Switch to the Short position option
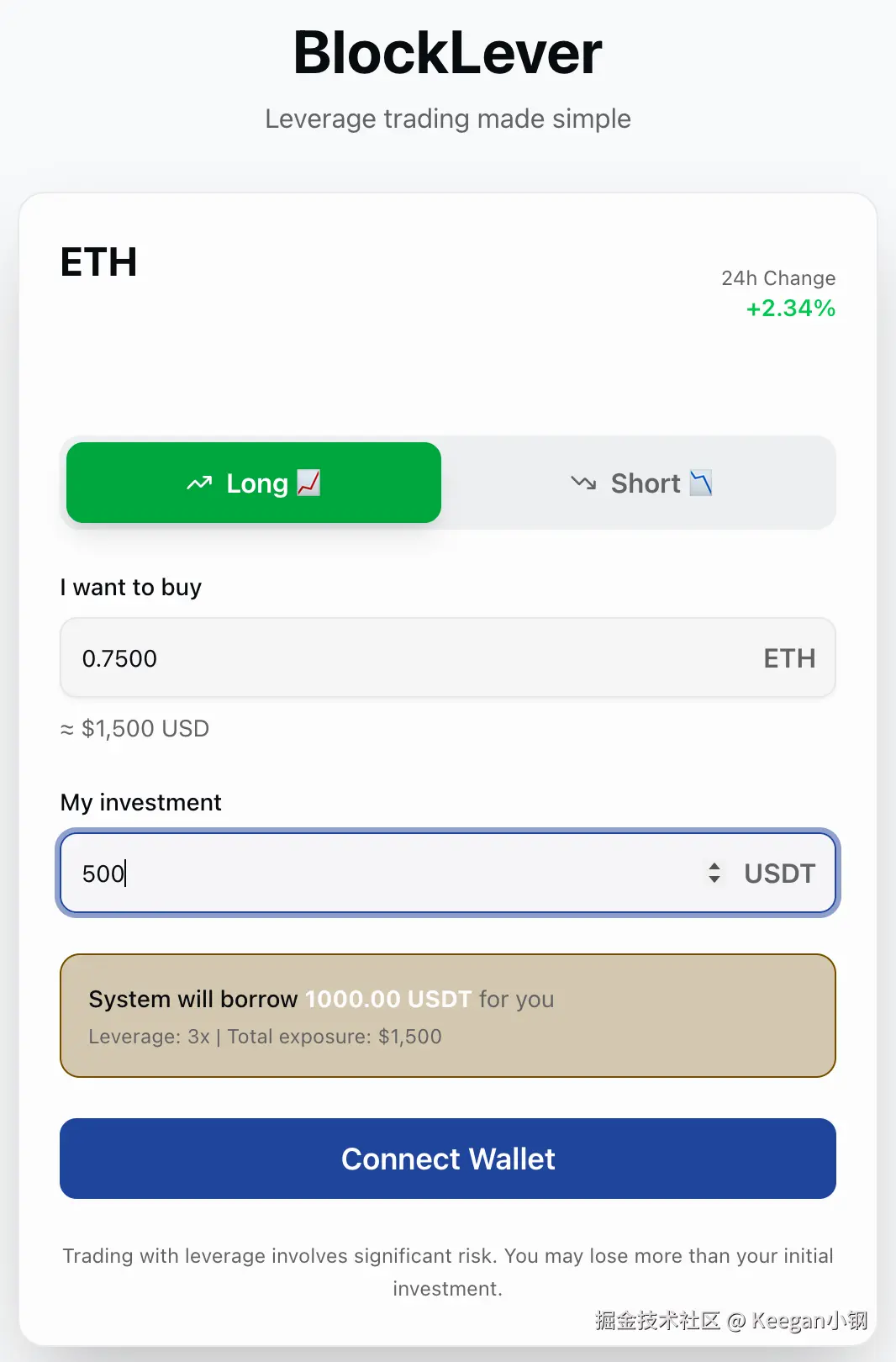 click(640, 483)
